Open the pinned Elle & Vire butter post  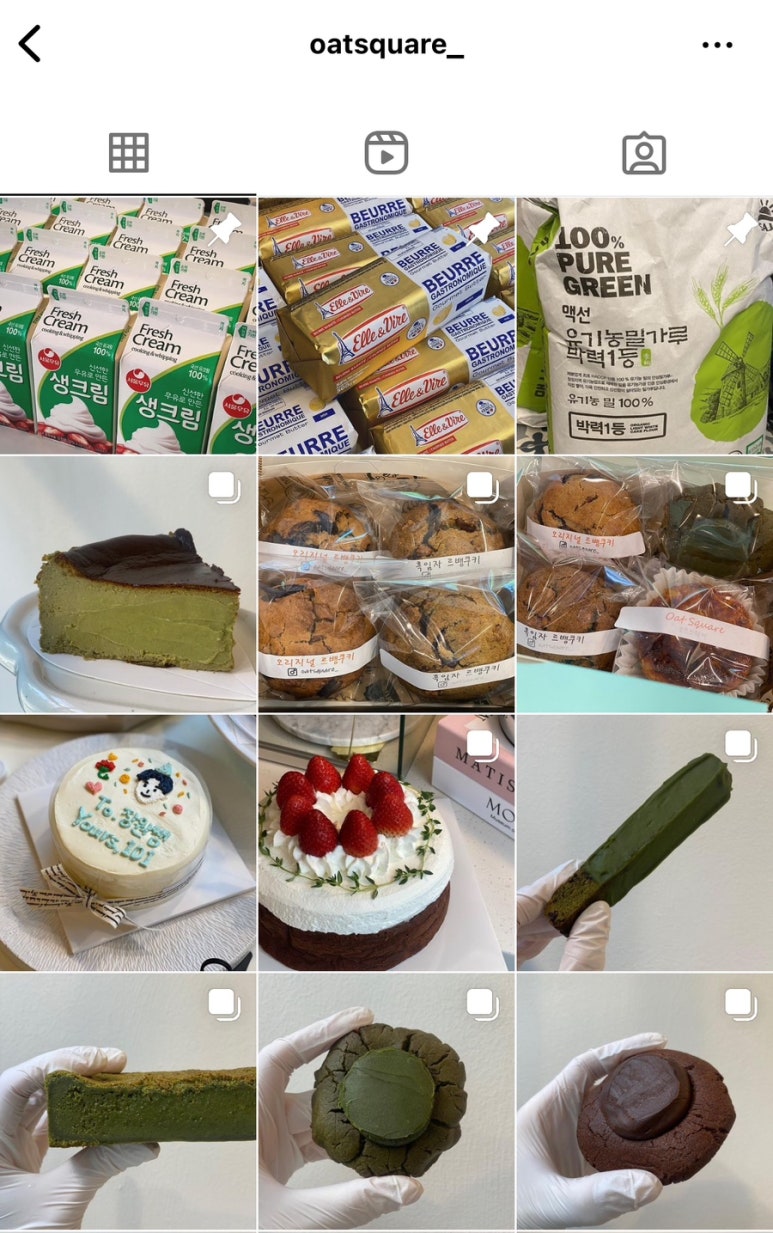386,326
